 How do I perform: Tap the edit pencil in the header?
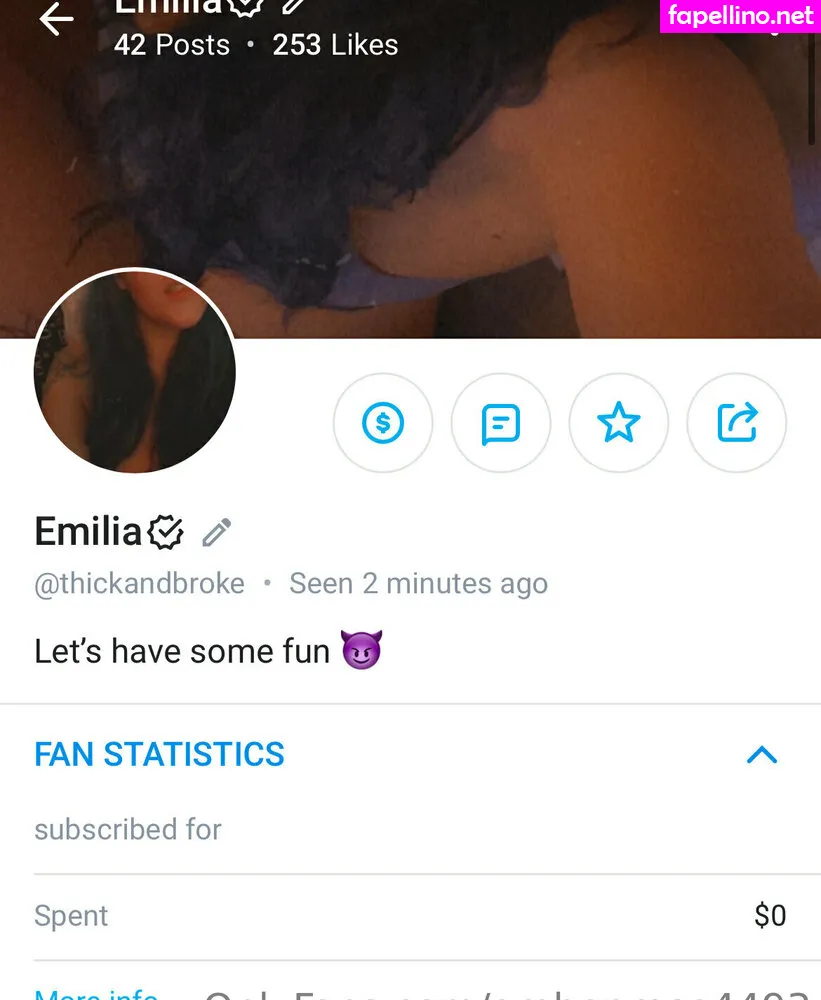pos(292,6)
